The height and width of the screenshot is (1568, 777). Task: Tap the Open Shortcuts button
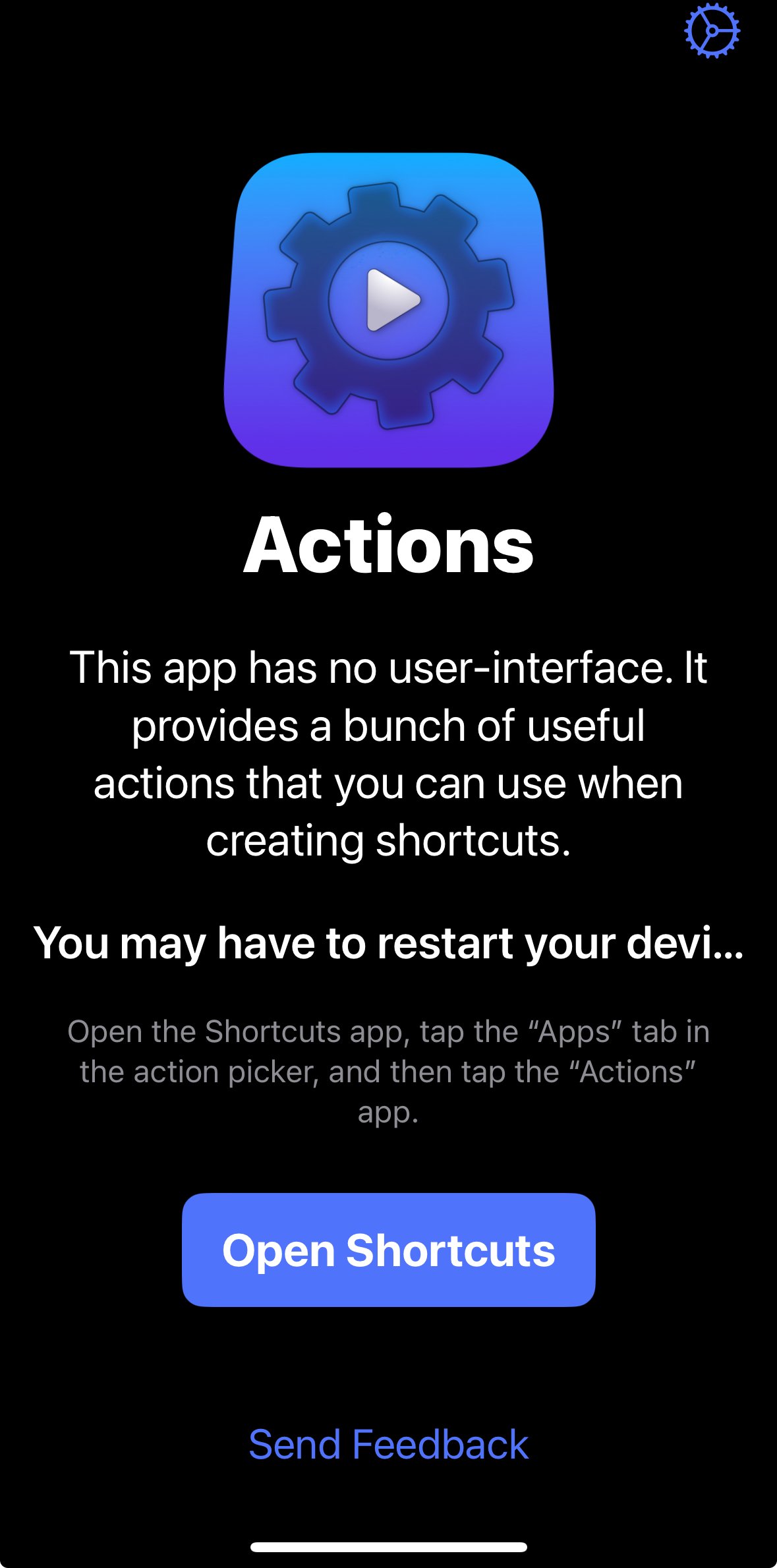pos(388,1250)
